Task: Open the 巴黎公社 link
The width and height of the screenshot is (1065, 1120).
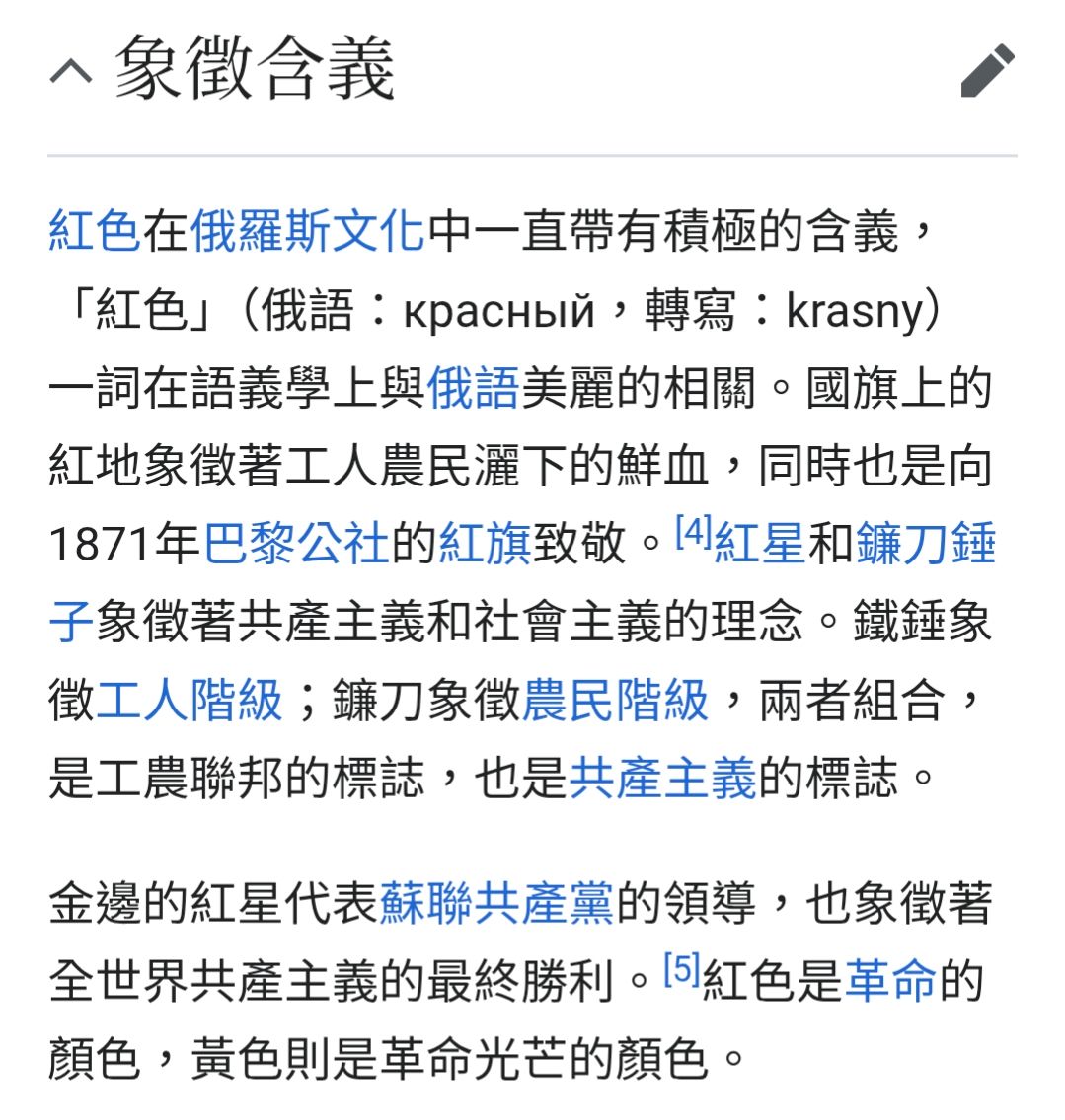Action: coord(295,544)
